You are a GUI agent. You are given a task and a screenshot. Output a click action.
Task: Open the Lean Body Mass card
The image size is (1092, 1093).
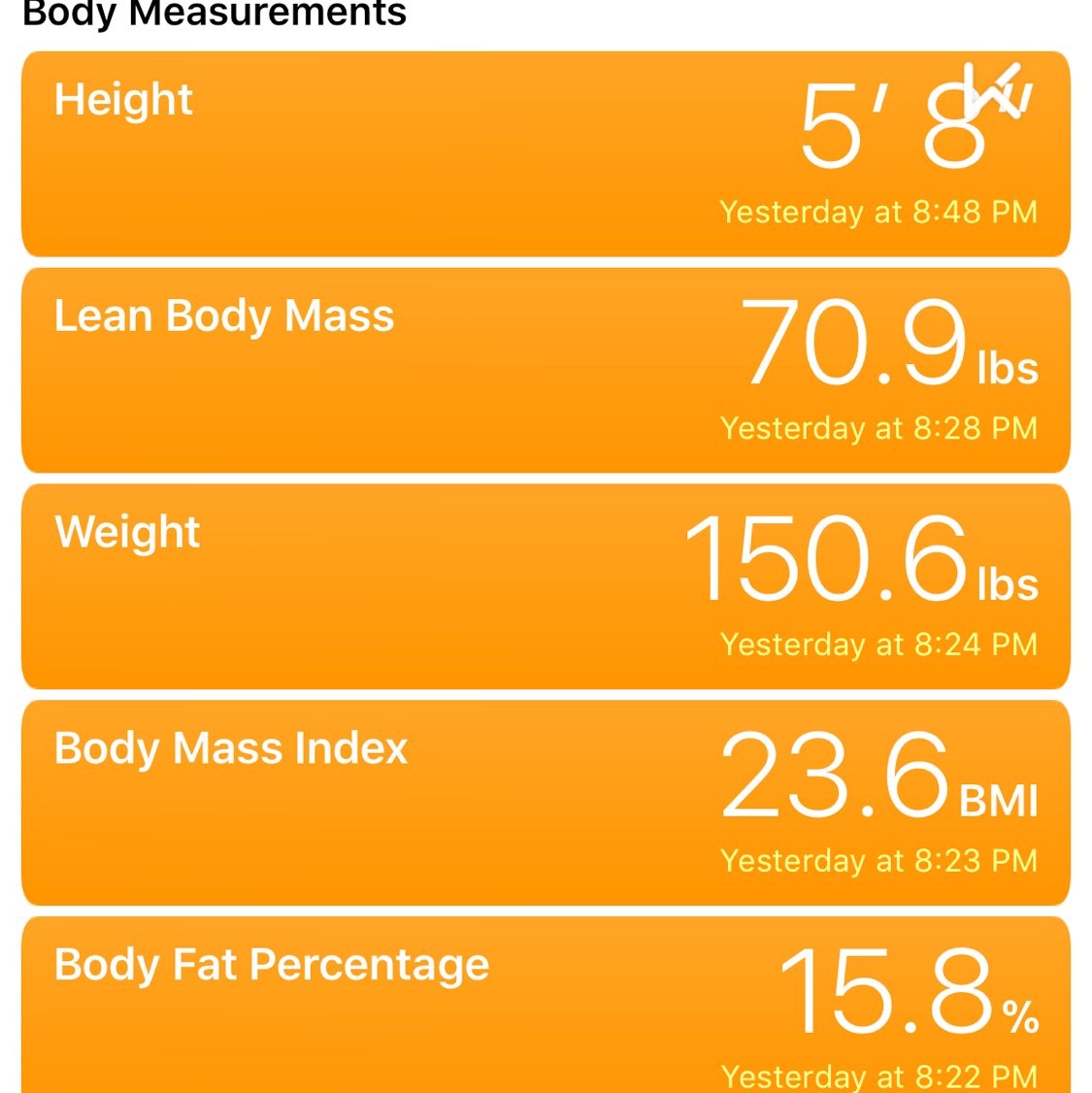coord(546,371)
